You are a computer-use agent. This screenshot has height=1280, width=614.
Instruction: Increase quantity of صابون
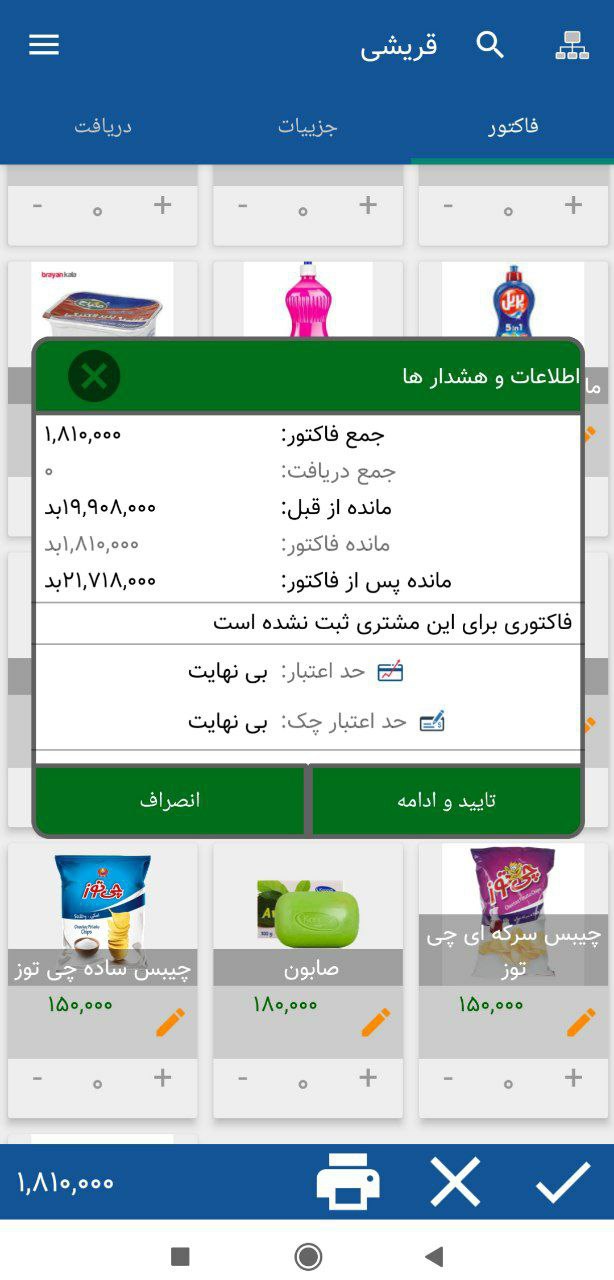[368, 1077]
